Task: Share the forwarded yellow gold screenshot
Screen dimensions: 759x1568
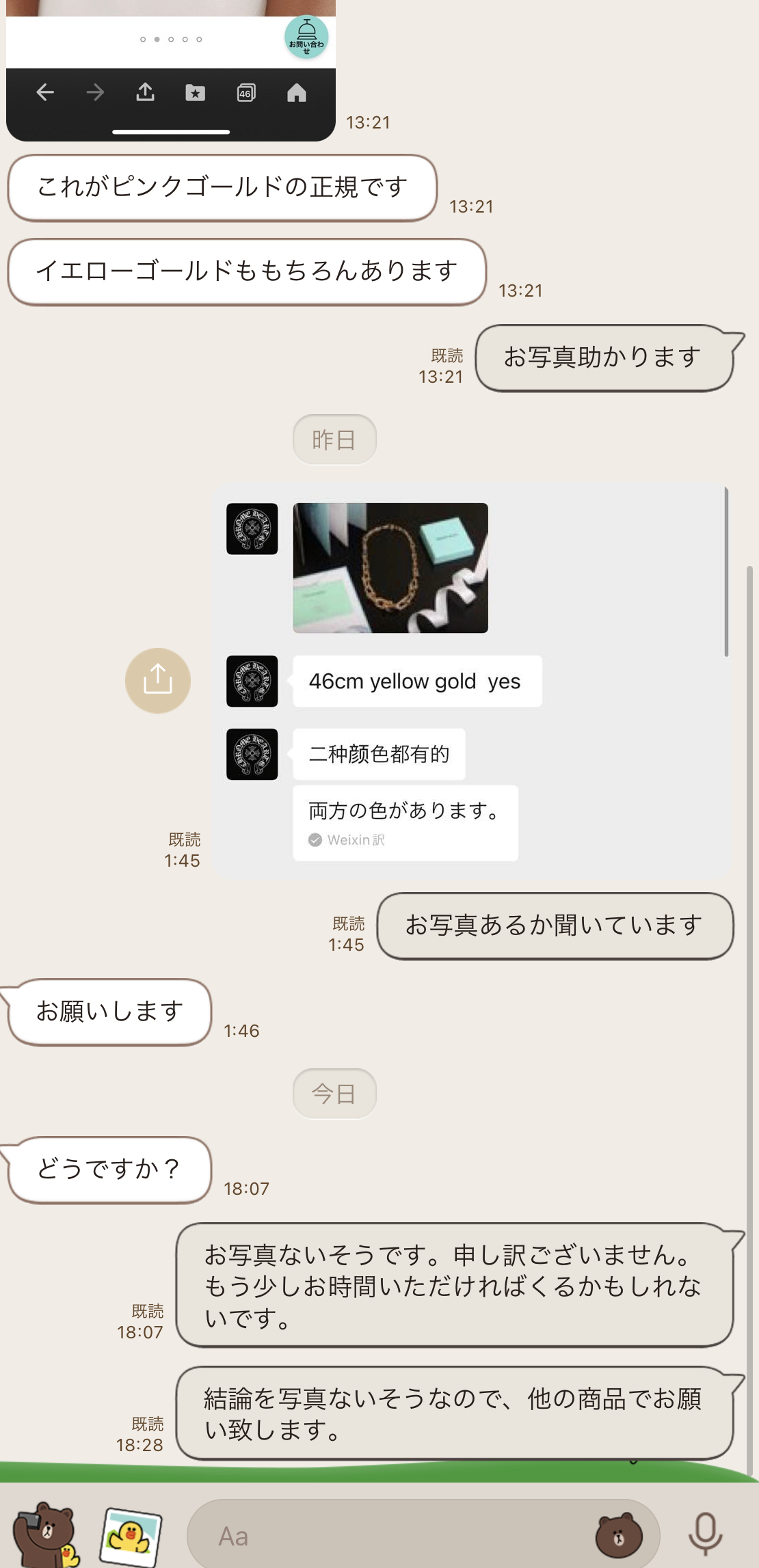Action: coord(158,680)
